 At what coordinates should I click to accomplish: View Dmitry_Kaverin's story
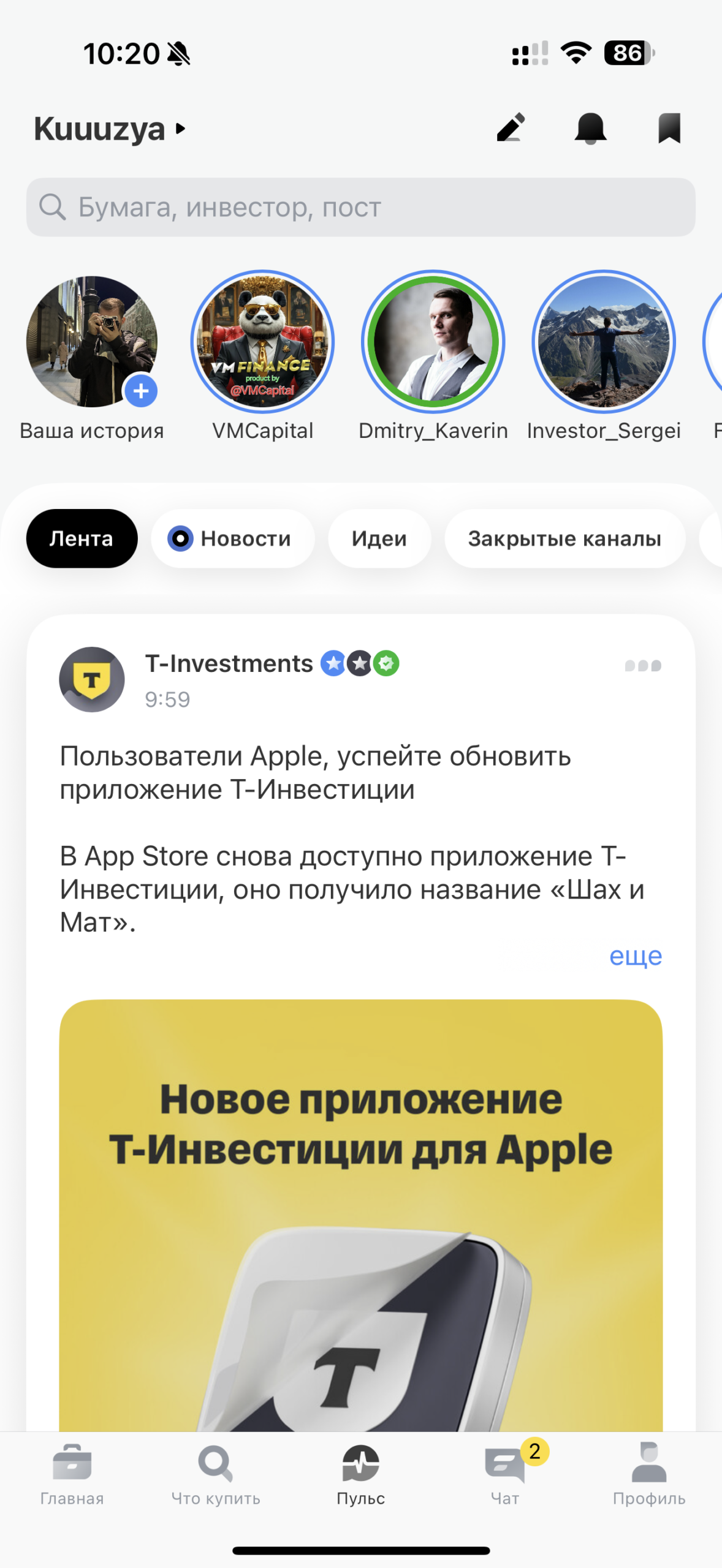(x=433, y=342)
